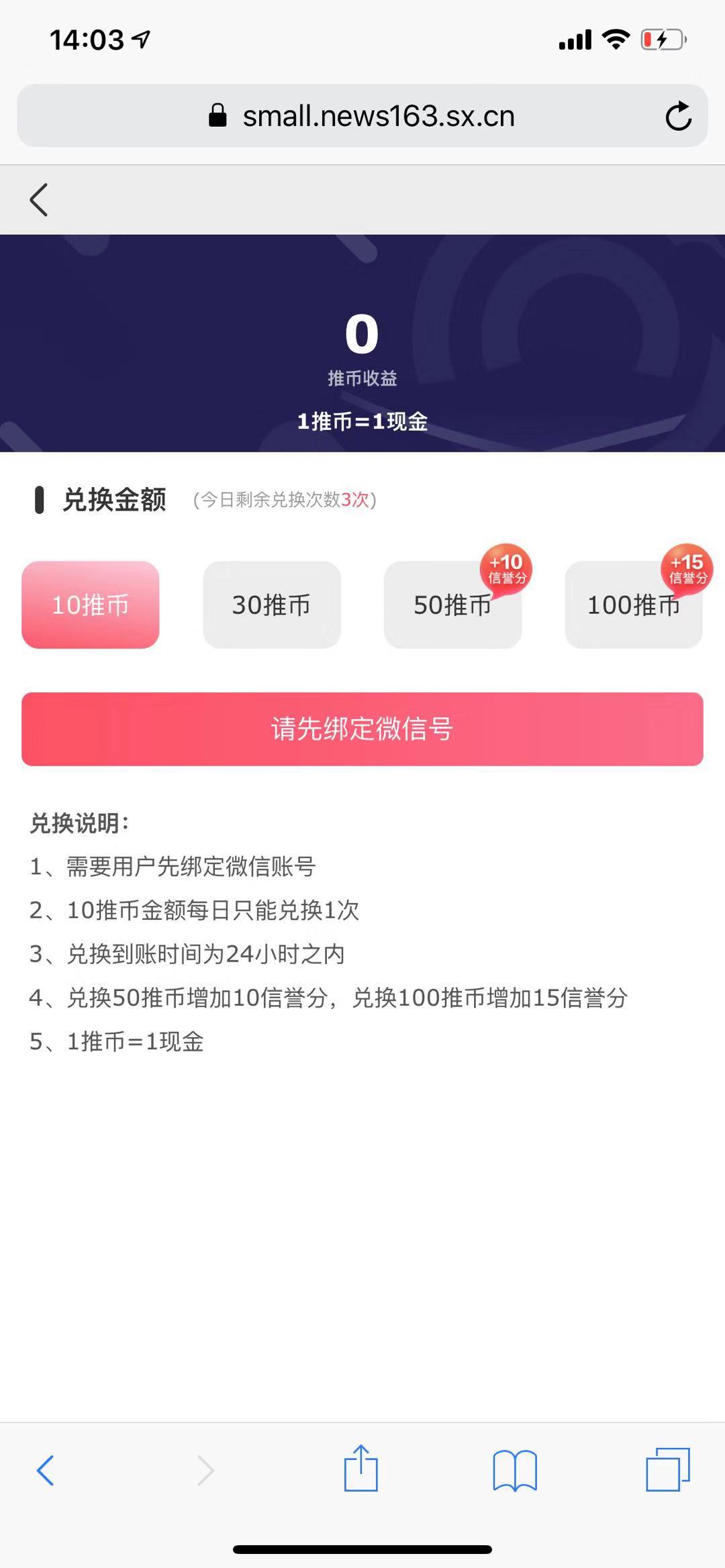The image size is (725, 1568).
Task: Select the 30推币 exchange option
Action: [271, 605]
